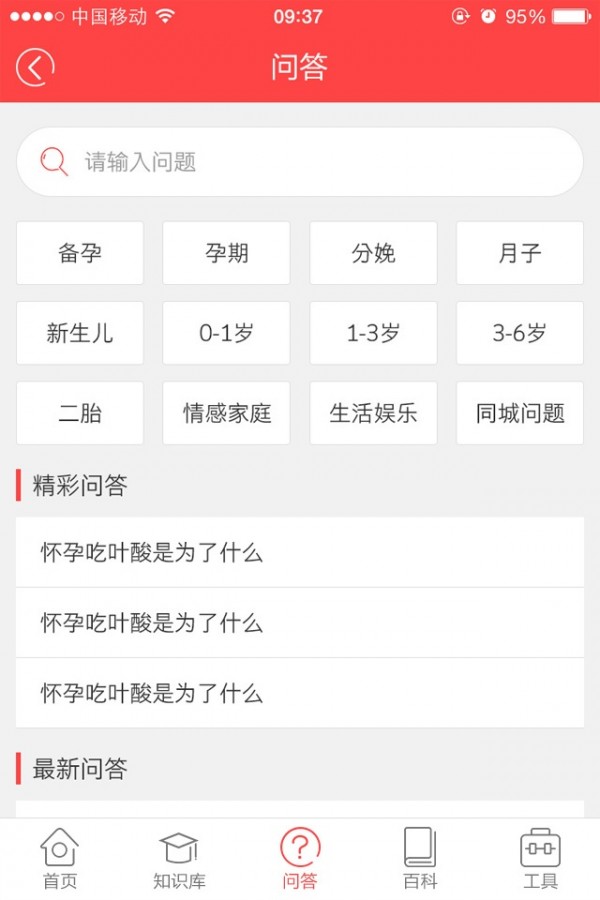Tap the 请输入问题 search field

pyautogui.click(x=300, y=162)
